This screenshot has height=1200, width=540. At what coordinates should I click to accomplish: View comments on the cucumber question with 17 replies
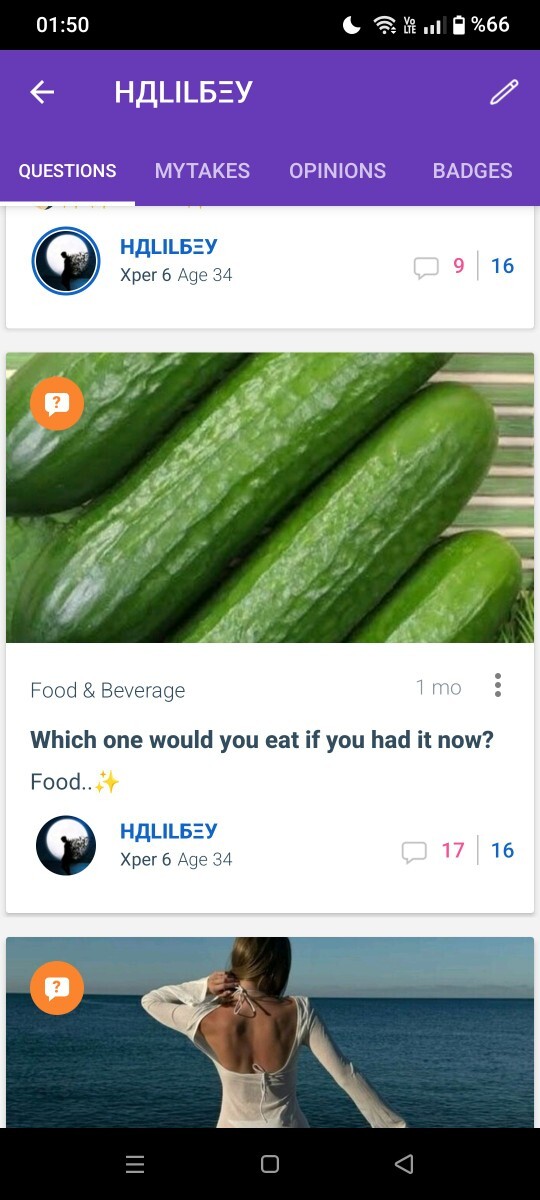tap(433, 851)
